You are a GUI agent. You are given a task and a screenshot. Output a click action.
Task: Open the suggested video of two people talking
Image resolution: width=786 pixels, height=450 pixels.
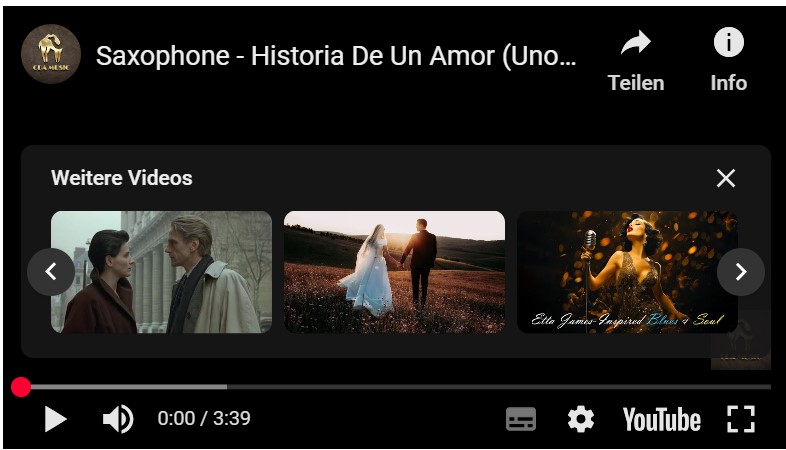161,271
